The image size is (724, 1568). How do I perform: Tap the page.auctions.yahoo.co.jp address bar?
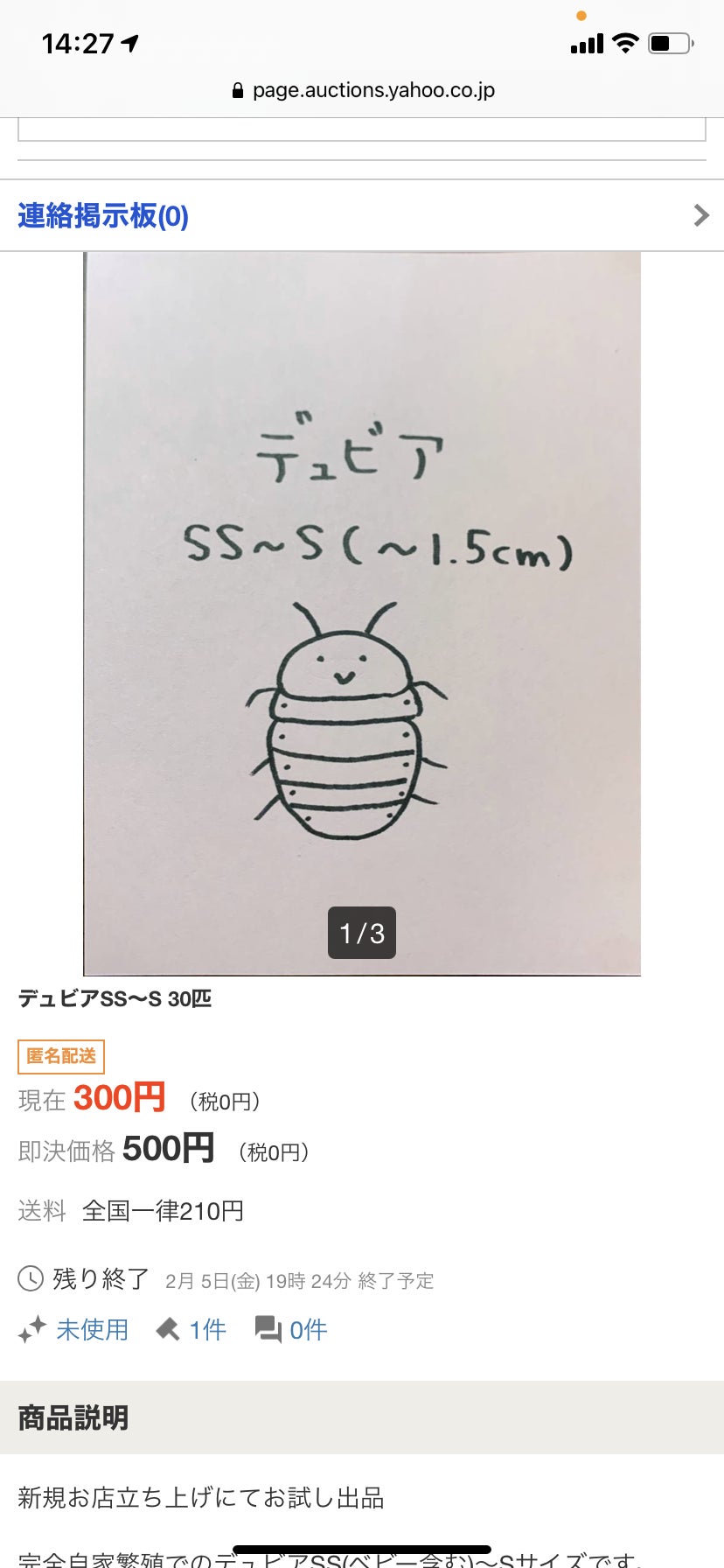364,90
